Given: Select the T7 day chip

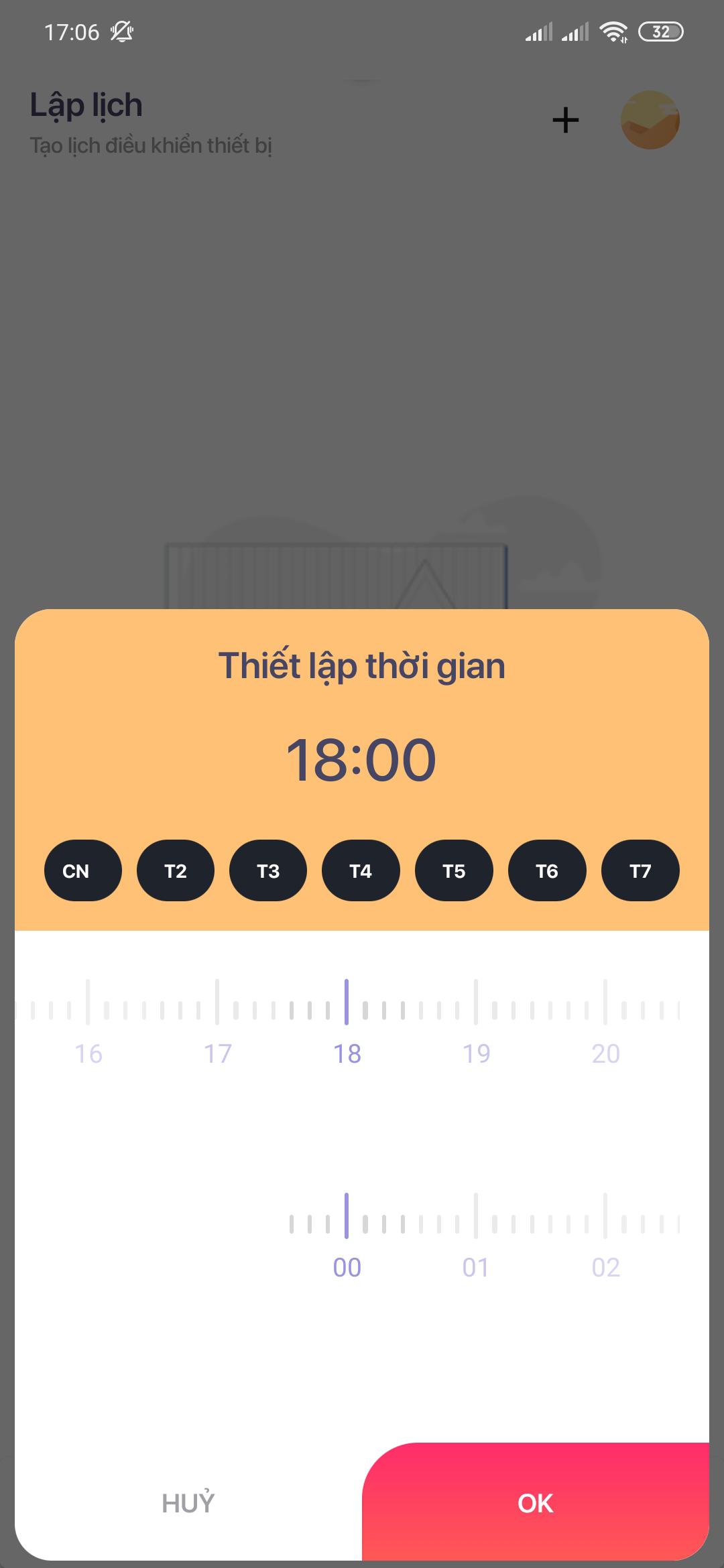Looking at the screenshot, I should (640, 870).
